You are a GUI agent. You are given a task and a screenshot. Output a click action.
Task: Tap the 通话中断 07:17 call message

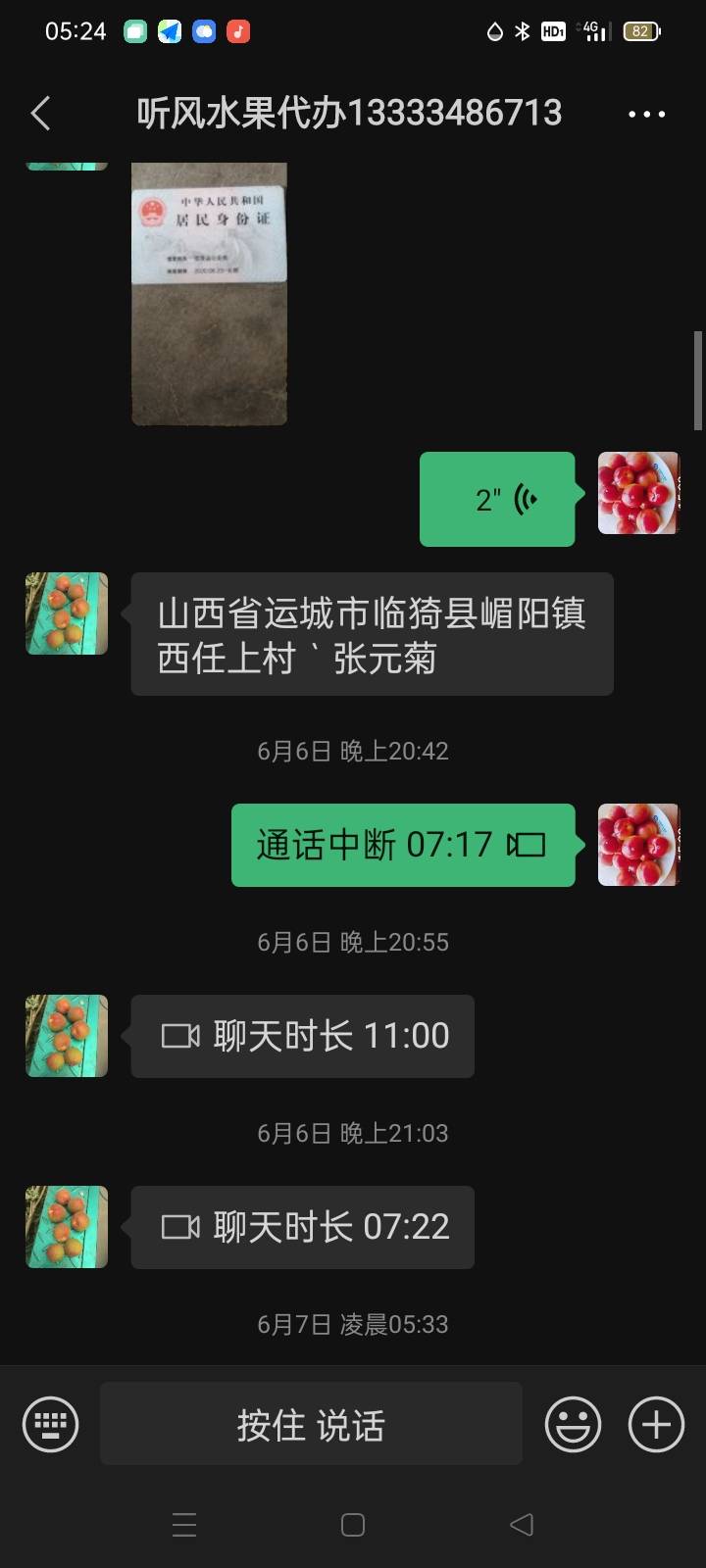403,845
